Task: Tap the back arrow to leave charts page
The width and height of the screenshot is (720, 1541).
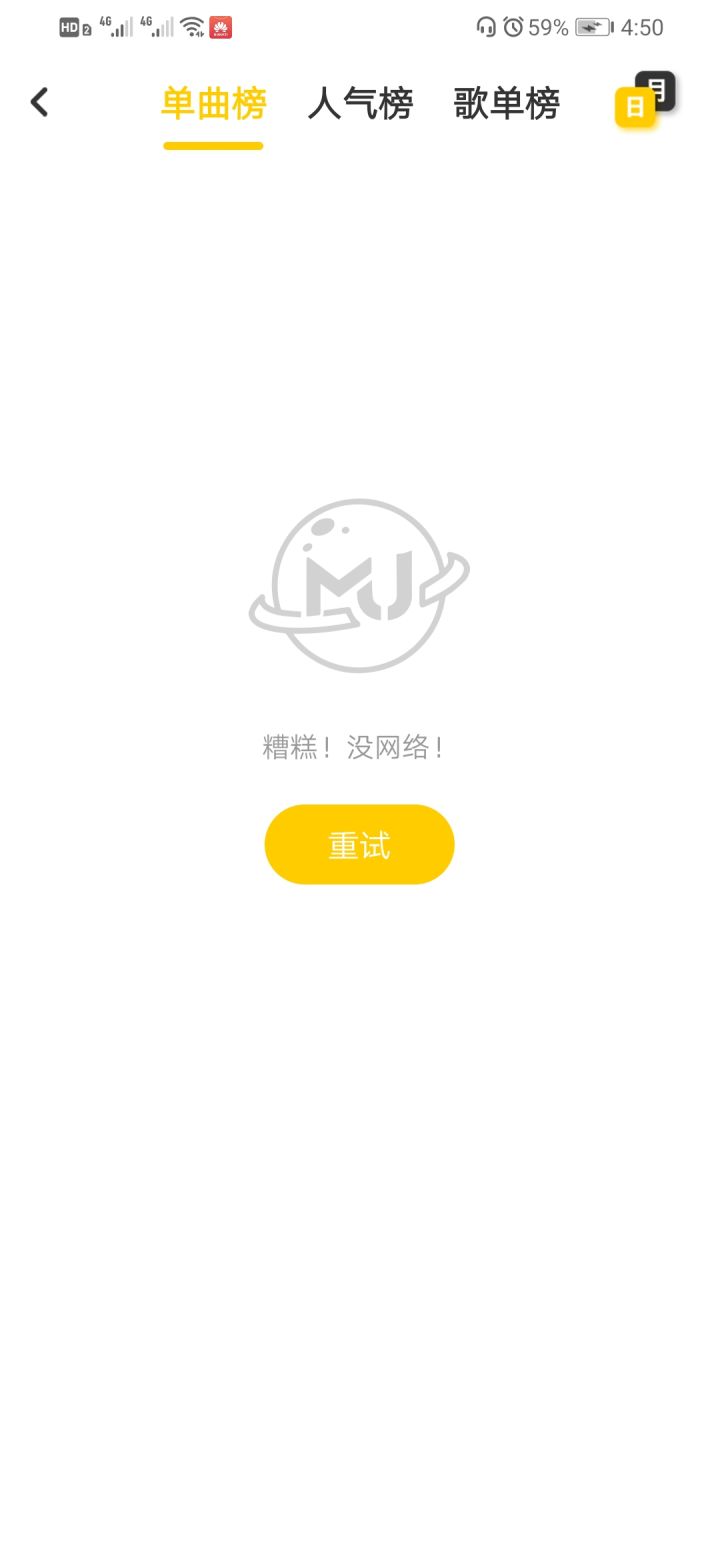Action: point(39,102)
